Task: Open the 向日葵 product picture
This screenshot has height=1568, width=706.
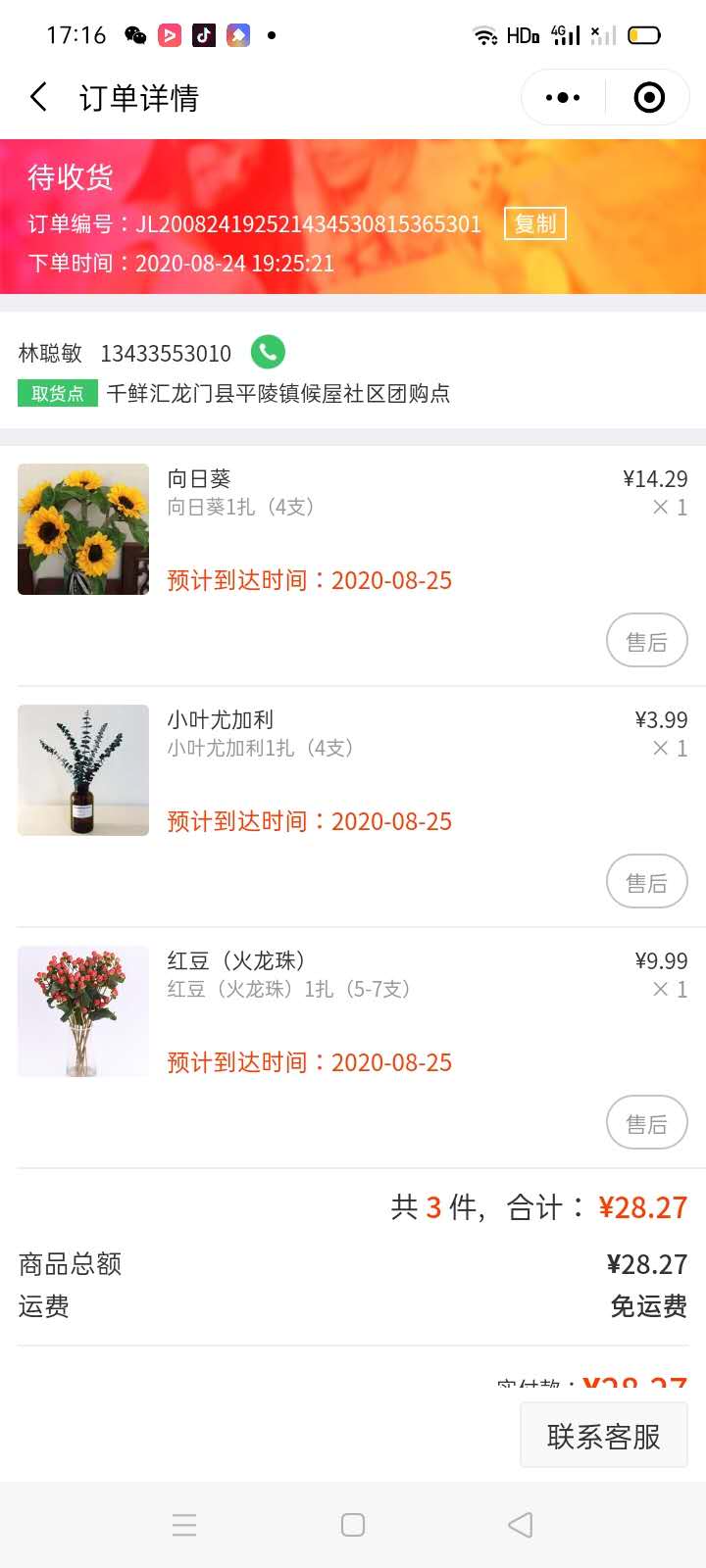Action: [83, 529]
